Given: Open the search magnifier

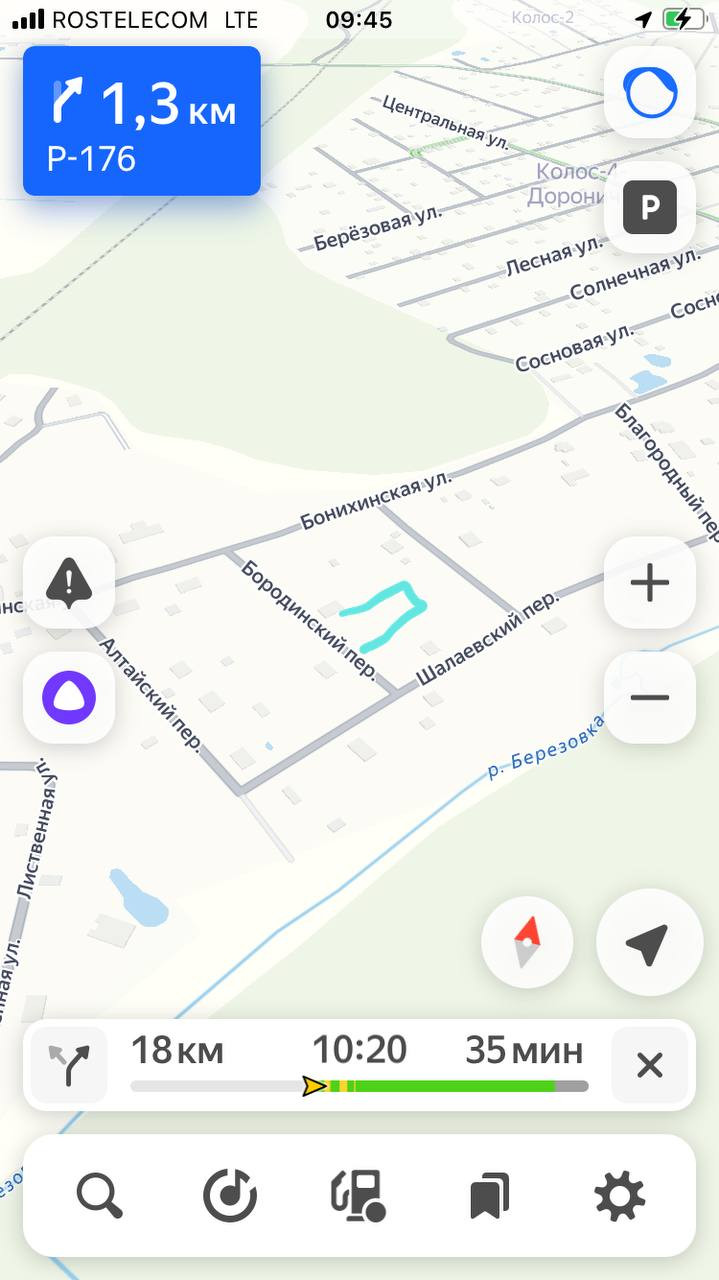Looking at the screenshot, I should click(100, 1196).
